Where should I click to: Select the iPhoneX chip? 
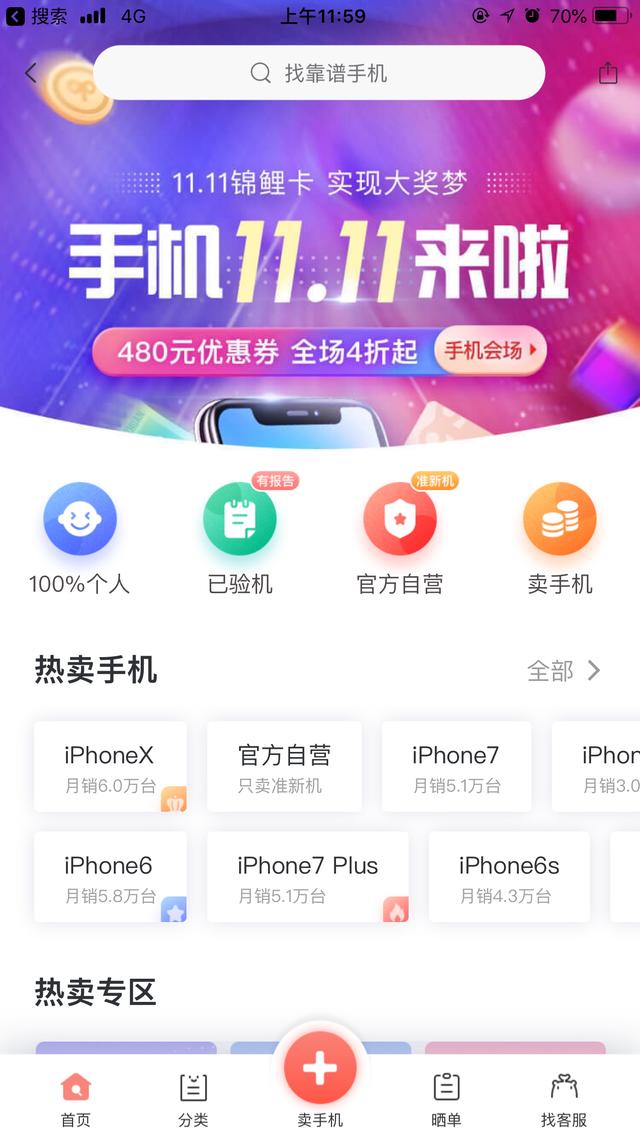tap(110, 767)
